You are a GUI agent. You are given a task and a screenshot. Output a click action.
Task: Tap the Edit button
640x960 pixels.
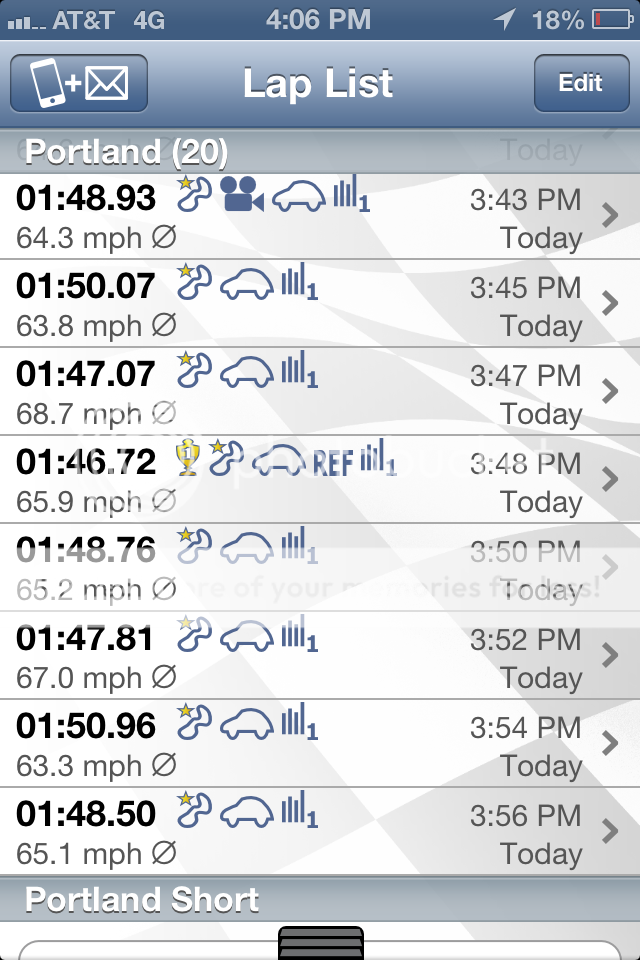pyautogui.click(x=580, y=83)
